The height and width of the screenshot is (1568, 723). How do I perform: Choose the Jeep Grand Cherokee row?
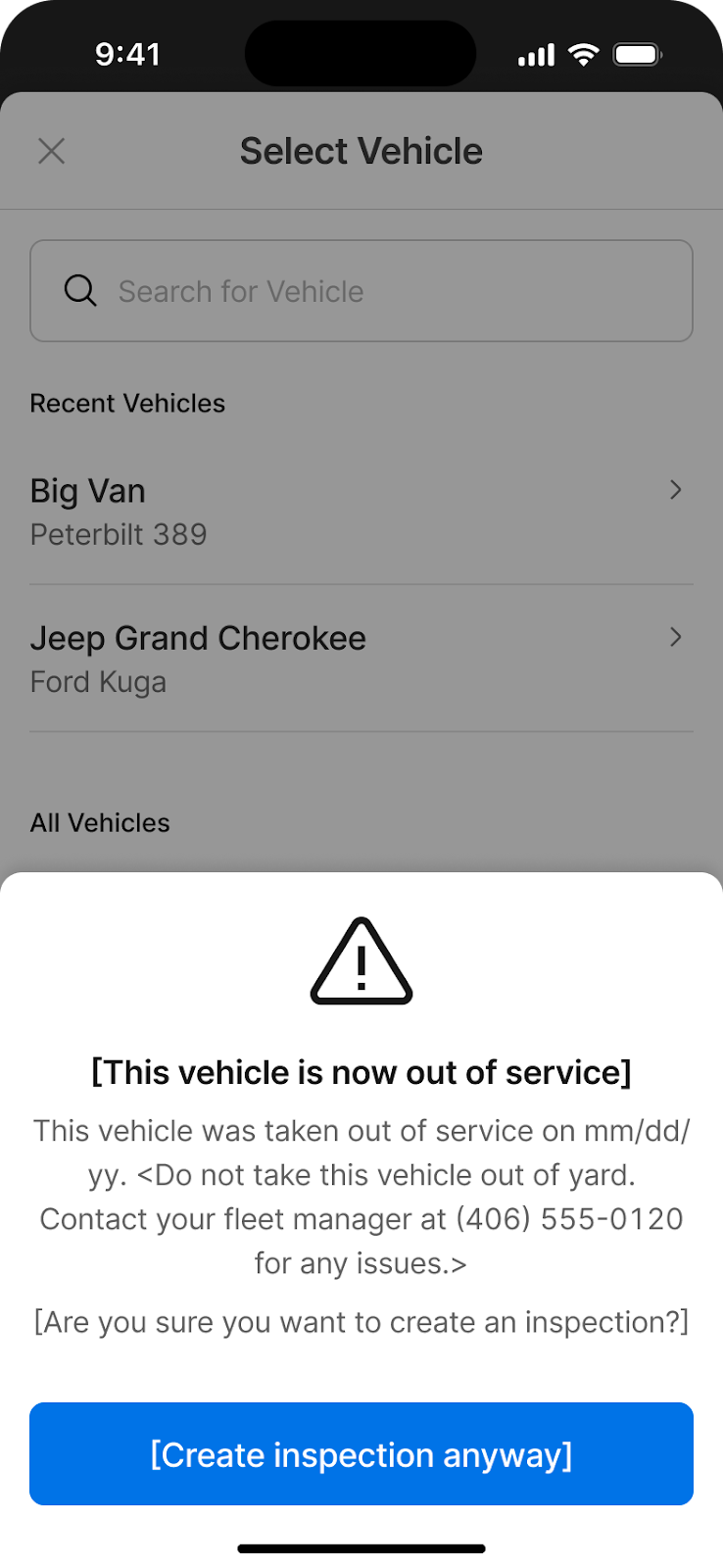(x=361, y=658)
